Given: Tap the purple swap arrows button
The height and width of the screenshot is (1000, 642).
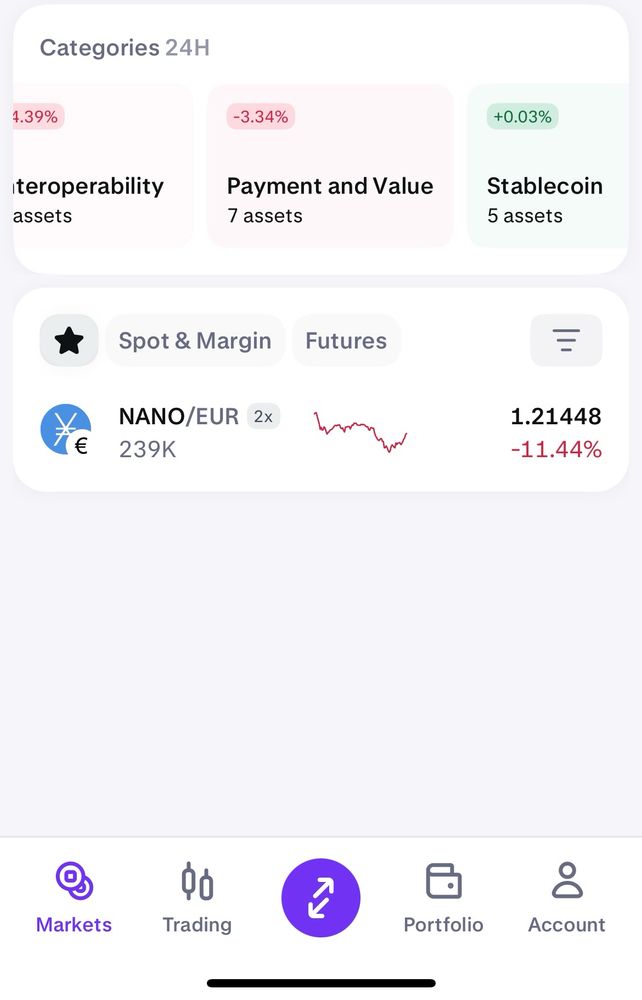Looking at the screenshot, I should pos(321,898).
